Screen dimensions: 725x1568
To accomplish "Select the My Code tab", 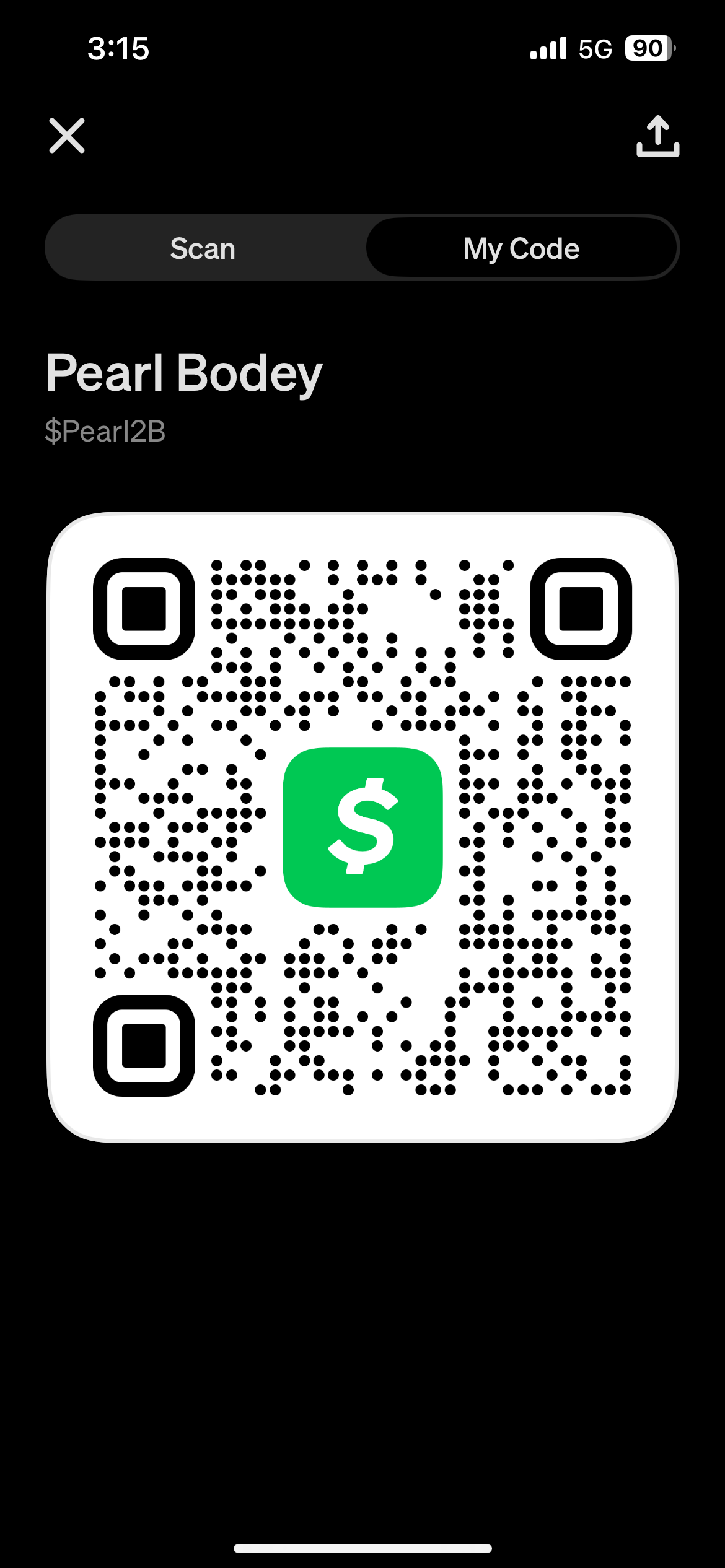I will pos(521,248).
